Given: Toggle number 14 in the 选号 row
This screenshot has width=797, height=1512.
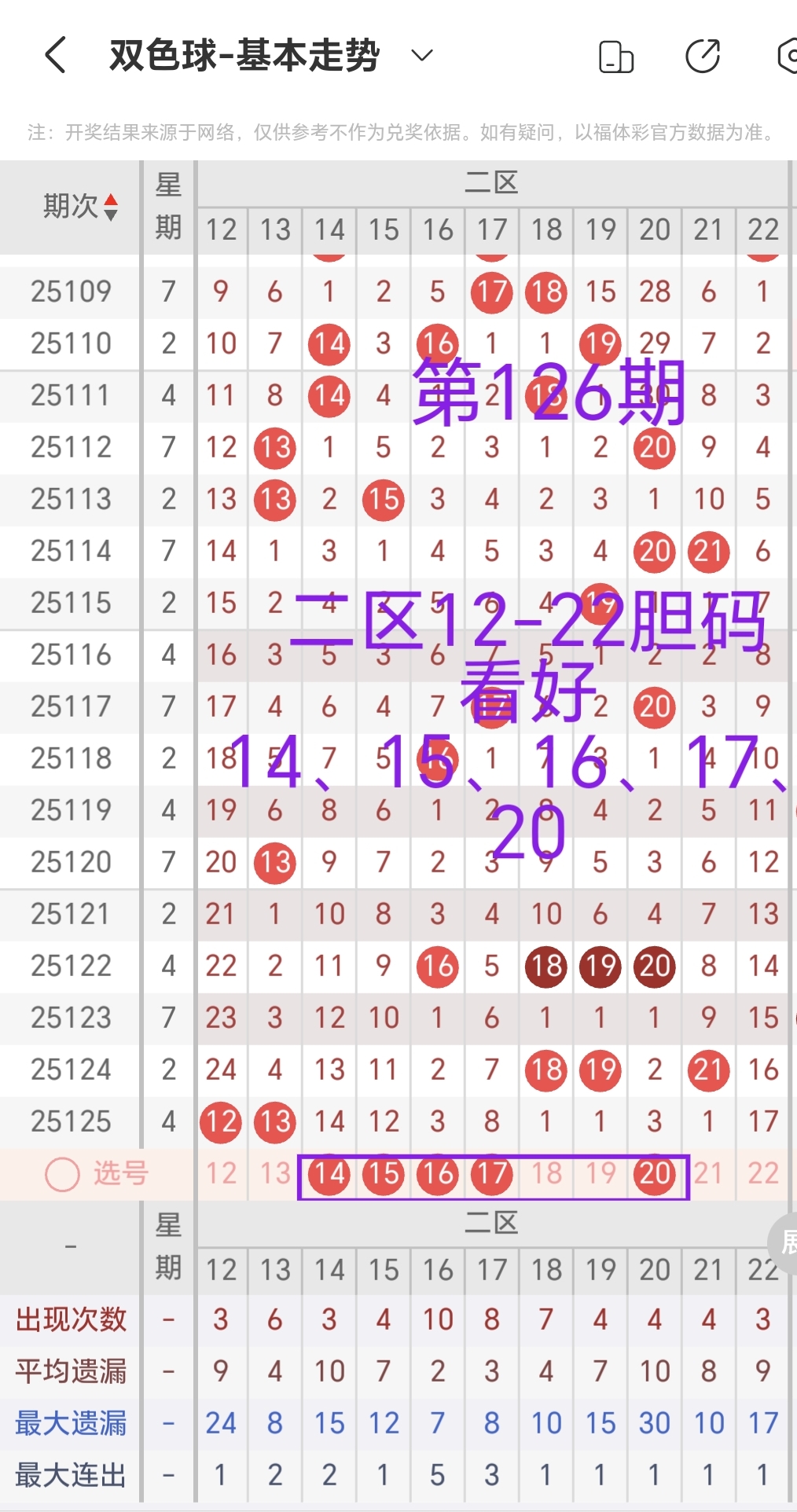Looking at the screenshot, I should (x=329, y=1173).
